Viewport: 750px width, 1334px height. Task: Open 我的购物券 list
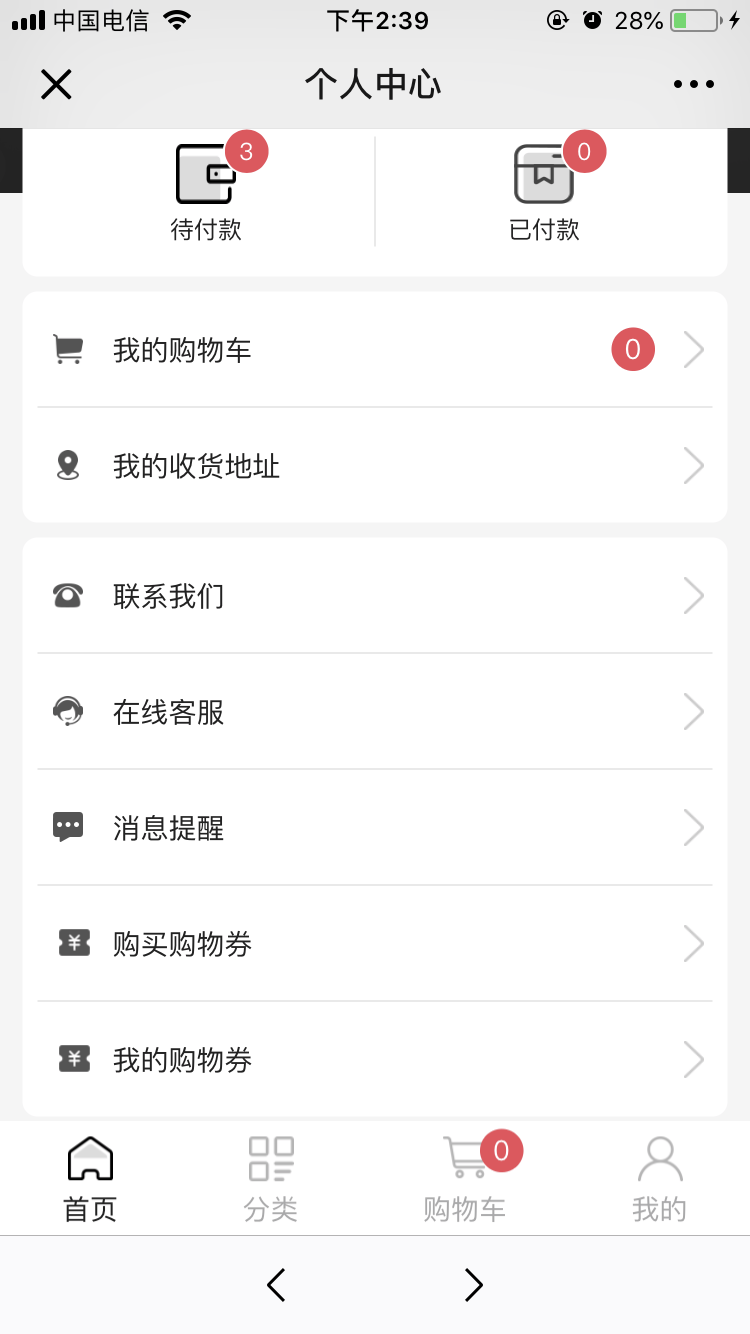point(375,1060)
